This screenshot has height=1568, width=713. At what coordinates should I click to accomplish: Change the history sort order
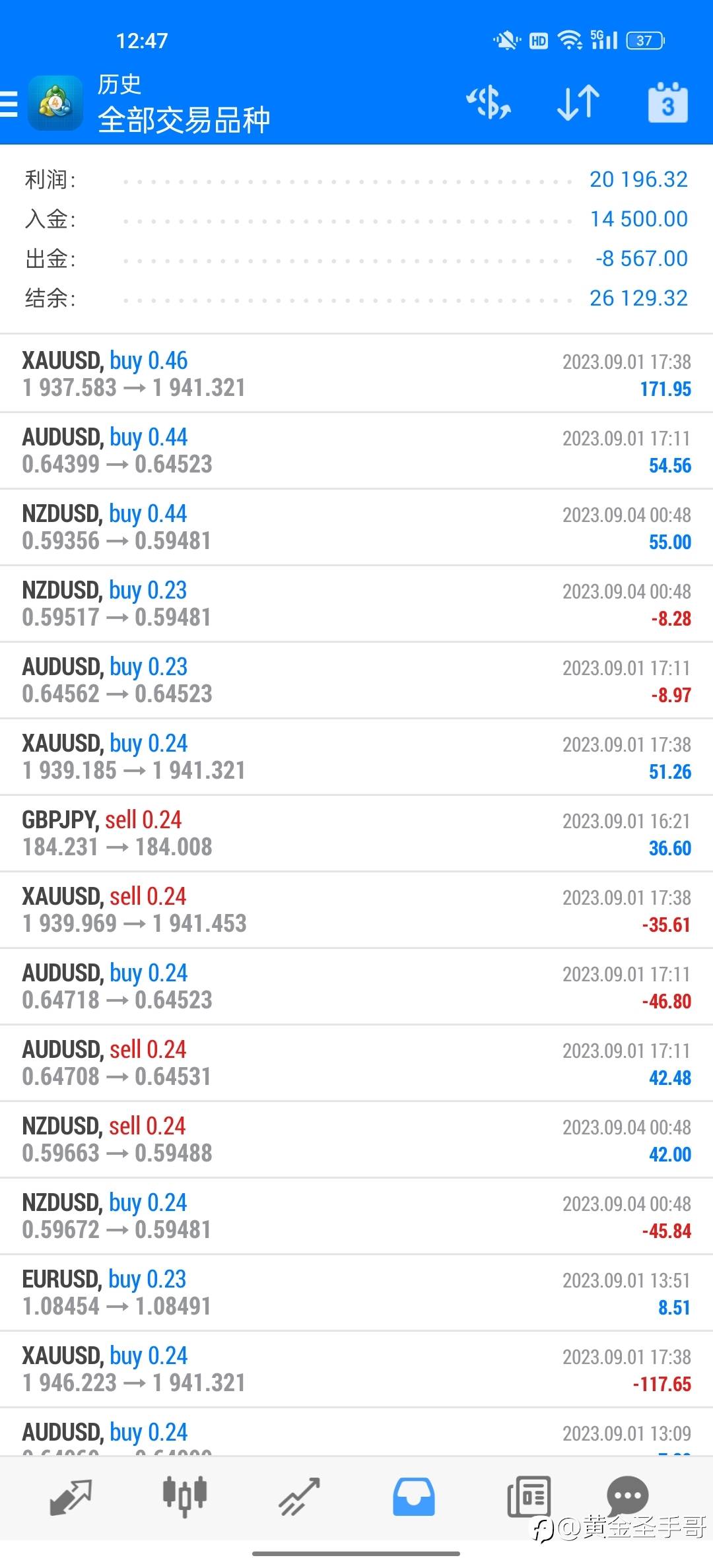pos(578,103)
